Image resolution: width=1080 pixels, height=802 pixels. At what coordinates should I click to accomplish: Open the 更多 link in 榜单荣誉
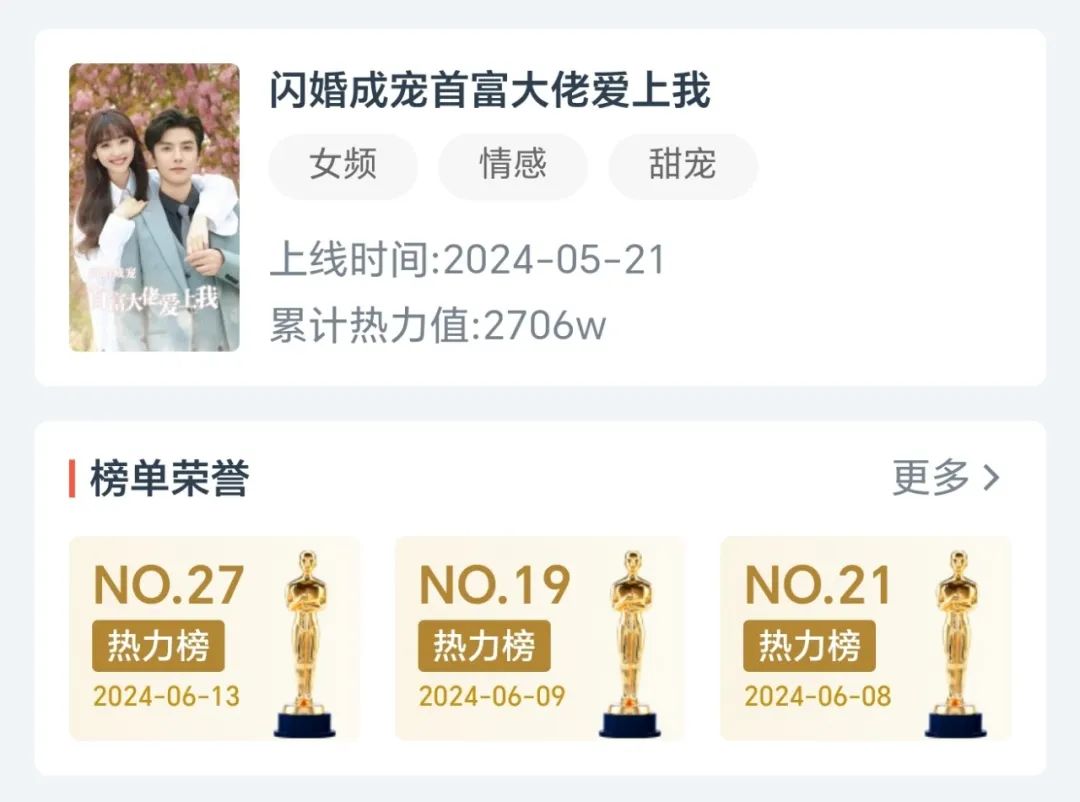[x=945, y=478]
